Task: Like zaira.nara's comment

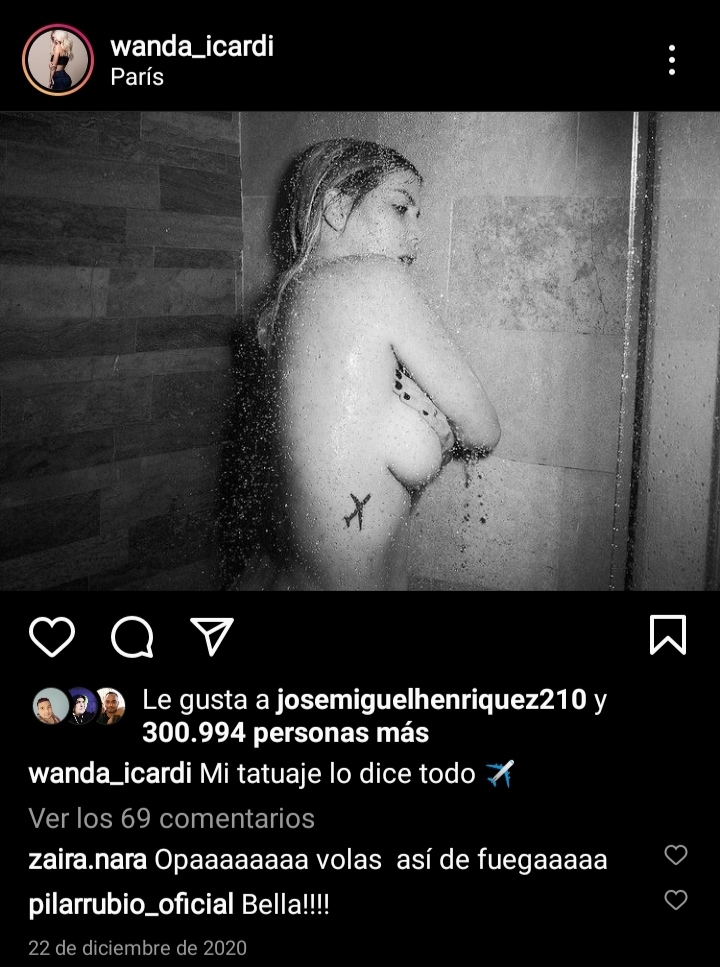Action: (x=676, y=855)
